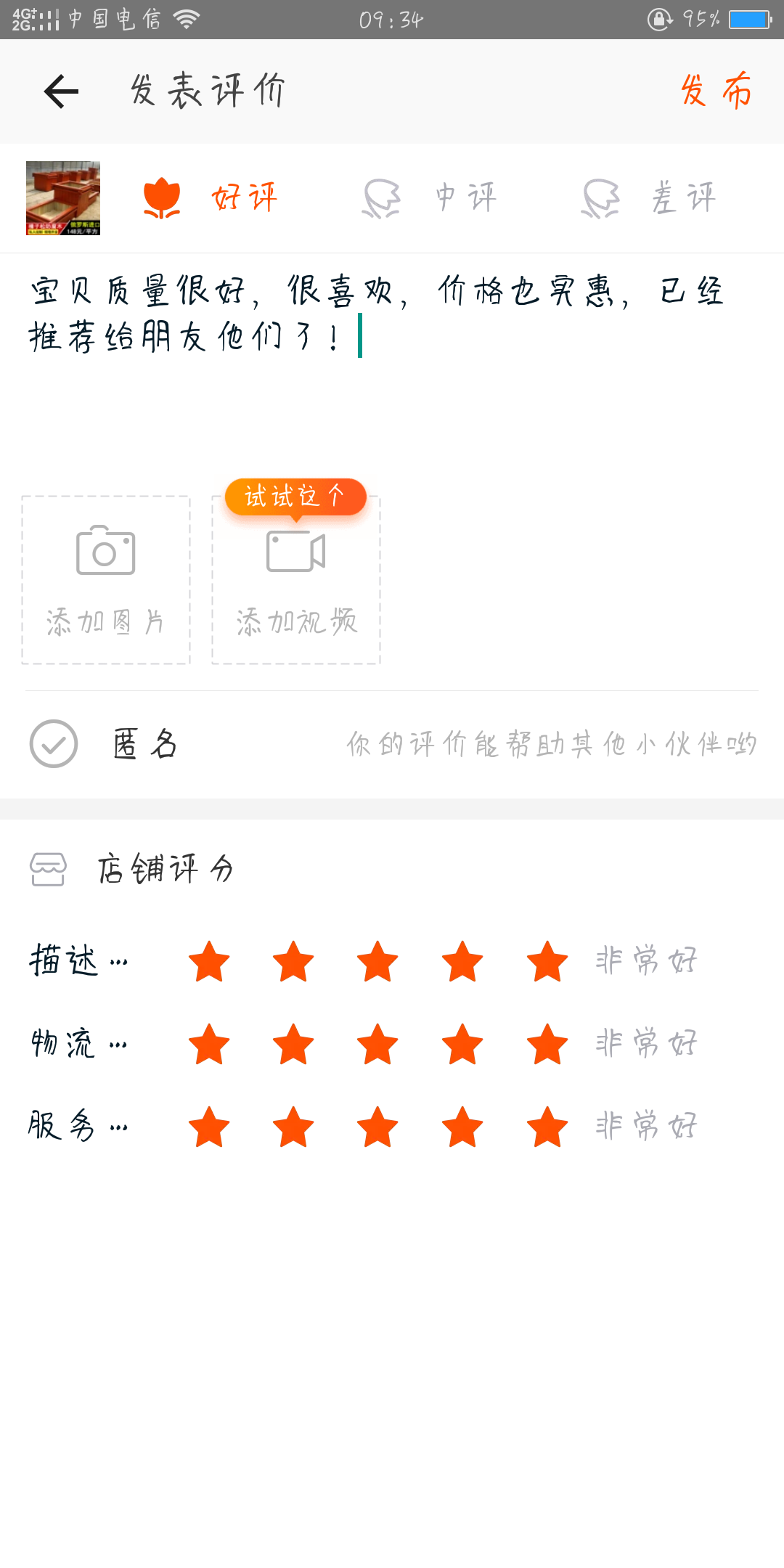Tap 发布 to publish the review
This screenshot has height=1568, width=784.
pos(716,91)
